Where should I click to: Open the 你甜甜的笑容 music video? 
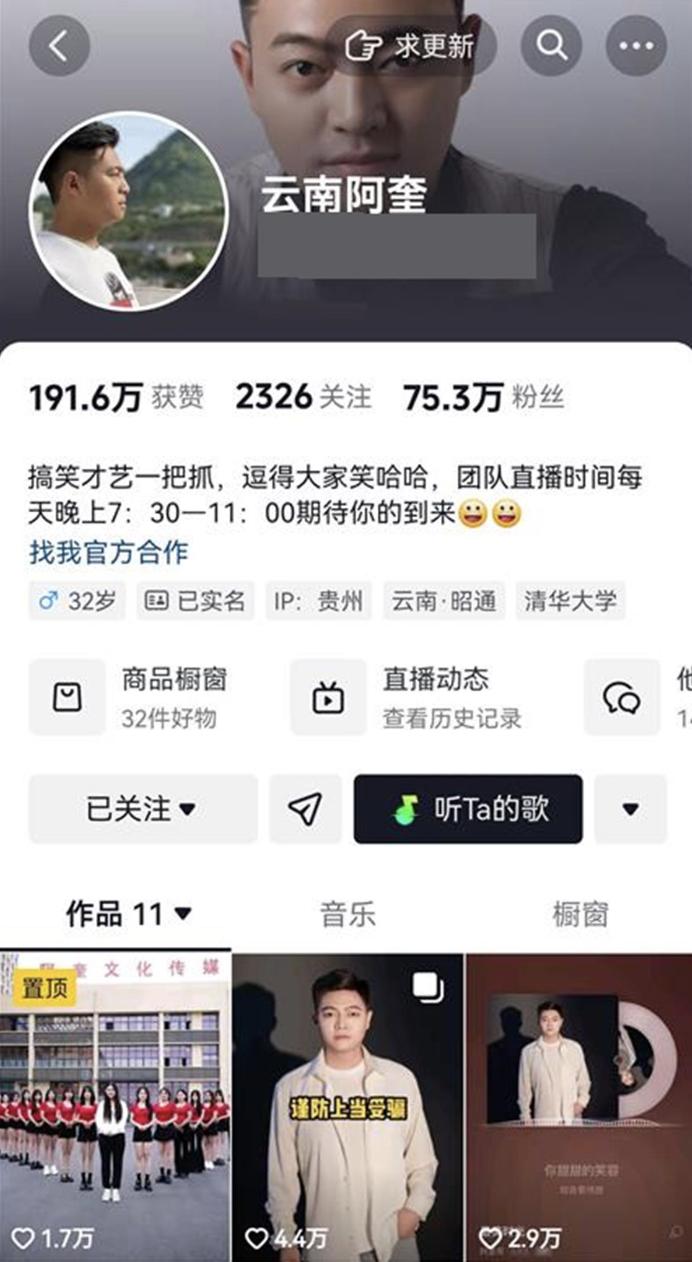[x=579, y=1107]
